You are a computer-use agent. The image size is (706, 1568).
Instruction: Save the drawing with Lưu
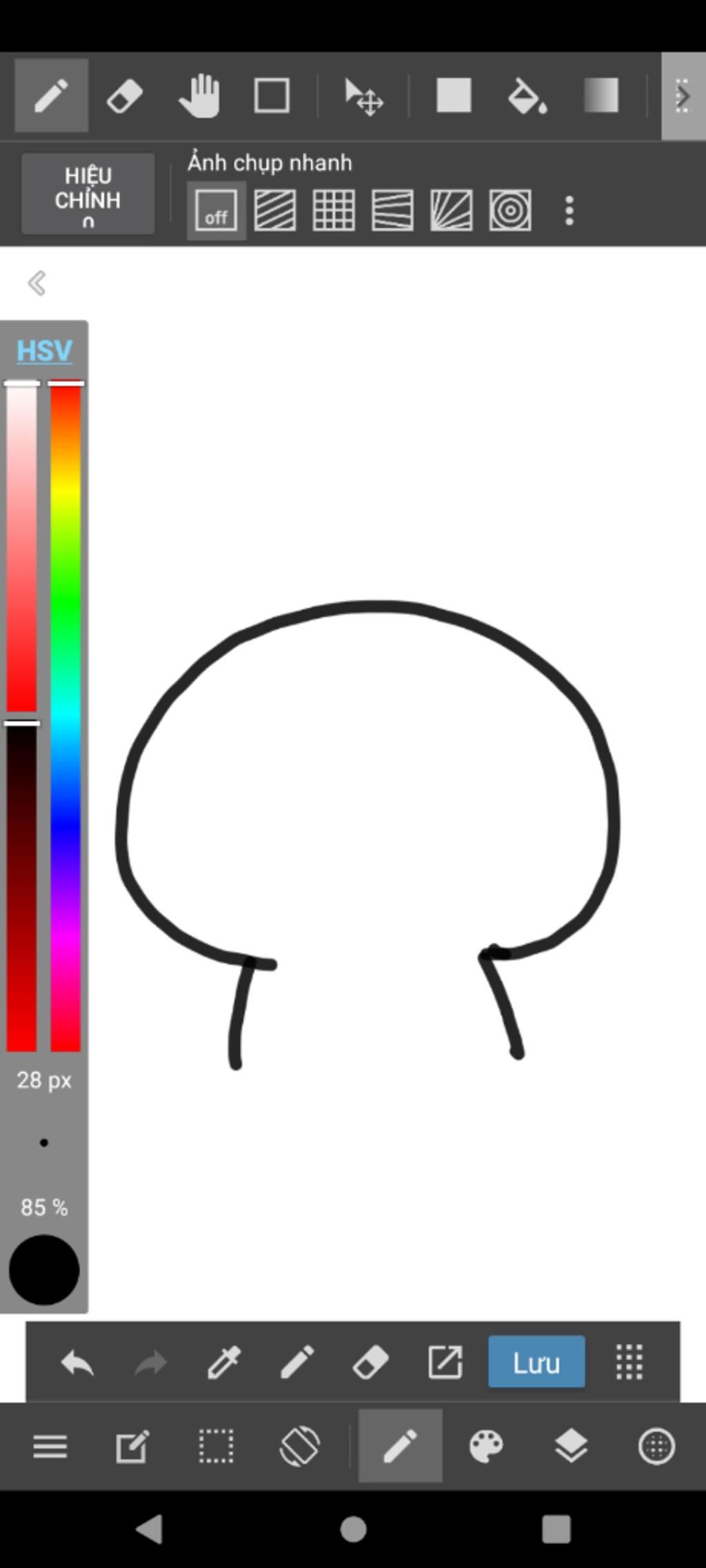coord(536,1363)
